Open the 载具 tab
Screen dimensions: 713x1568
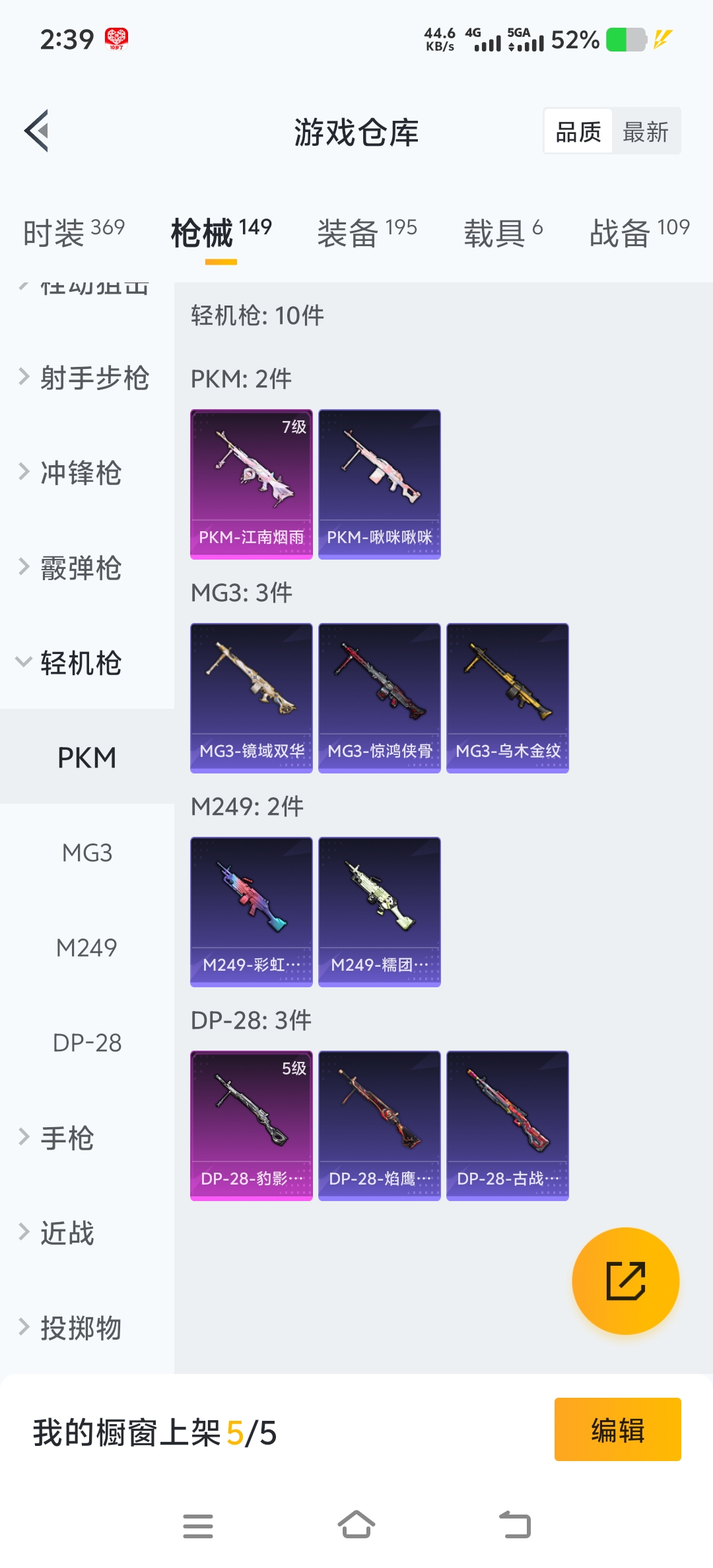[502, 232]
